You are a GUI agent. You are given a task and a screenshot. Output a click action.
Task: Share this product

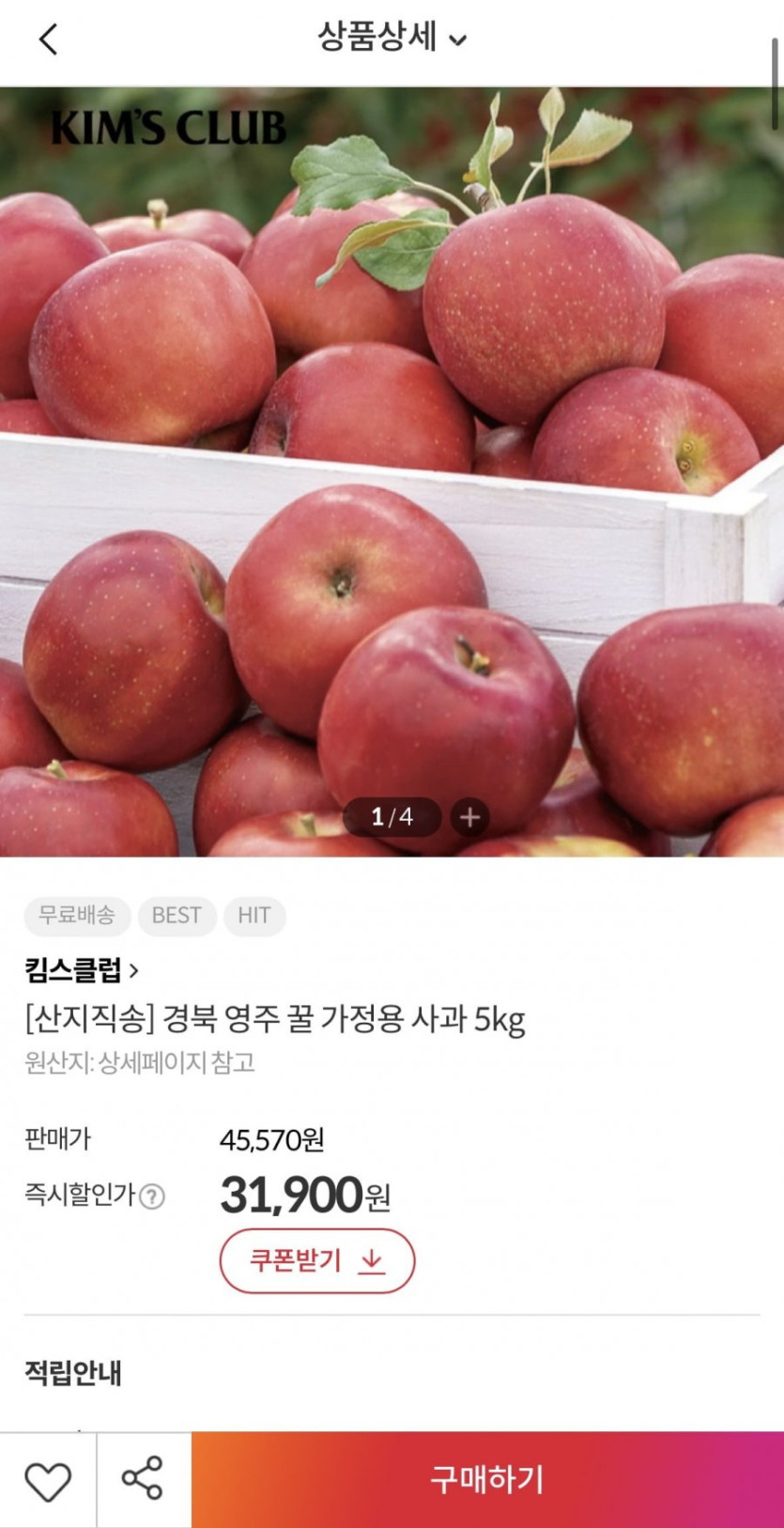click(144, 1481)
